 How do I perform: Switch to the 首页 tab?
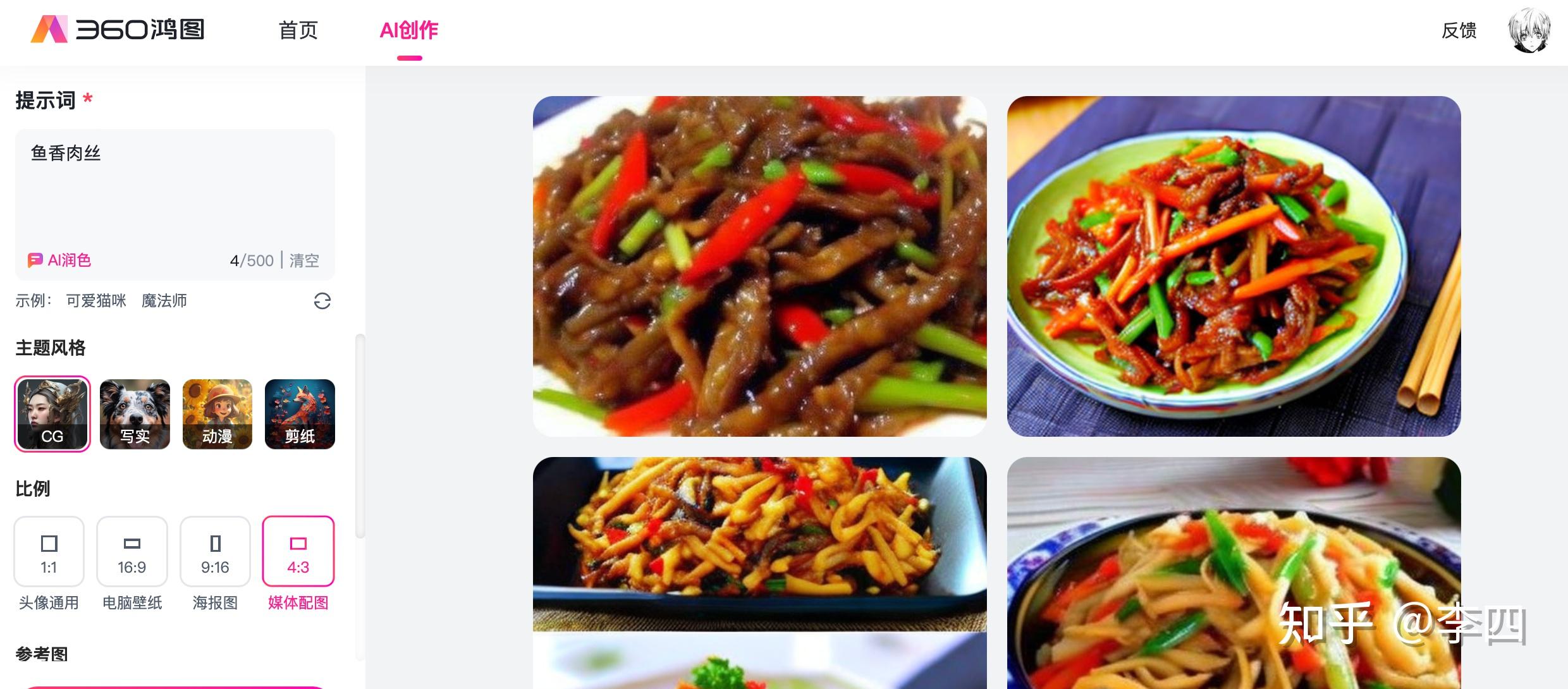(298, 30)
